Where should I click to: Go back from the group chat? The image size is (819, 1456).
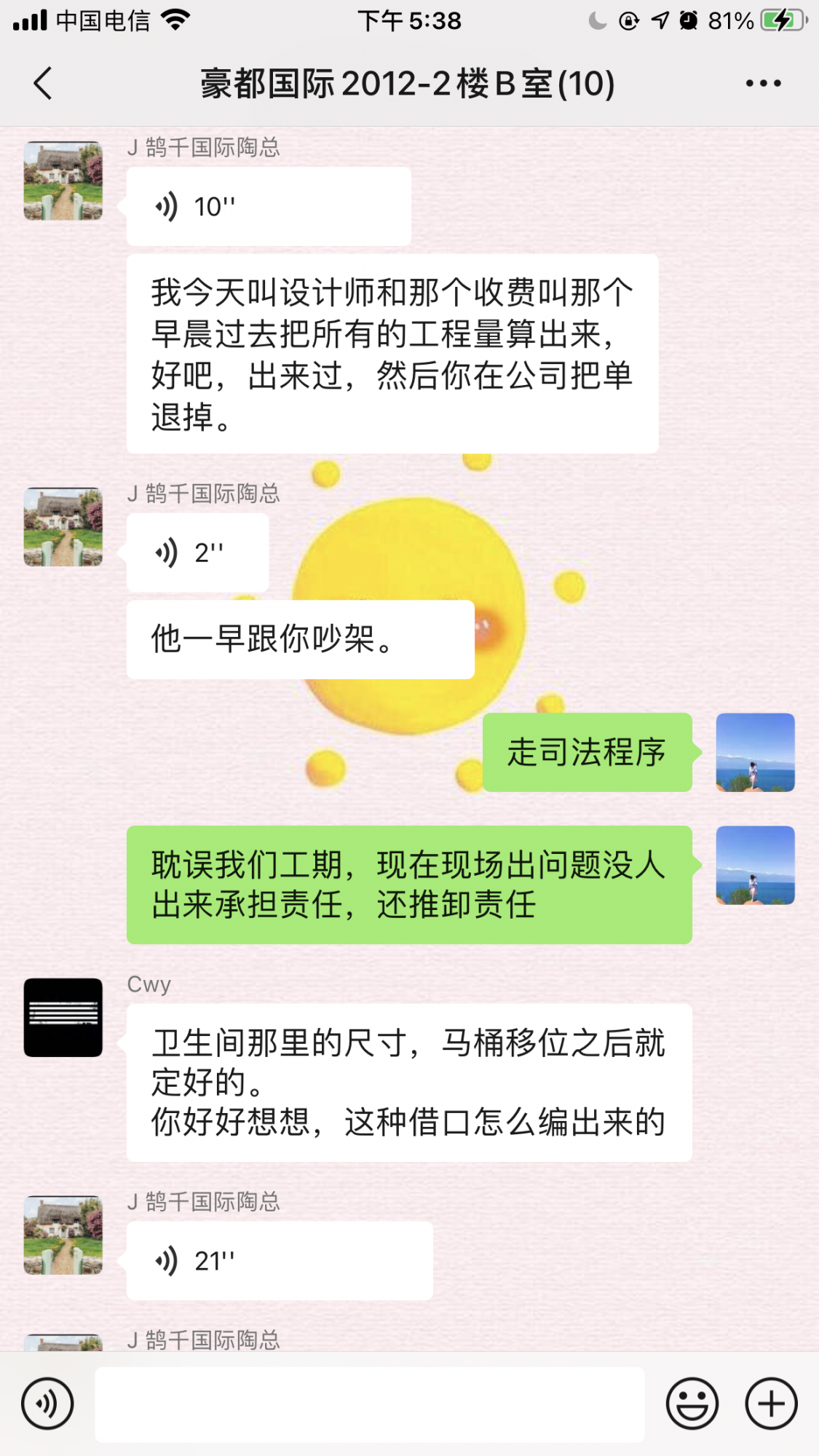(x=44, y=83)
